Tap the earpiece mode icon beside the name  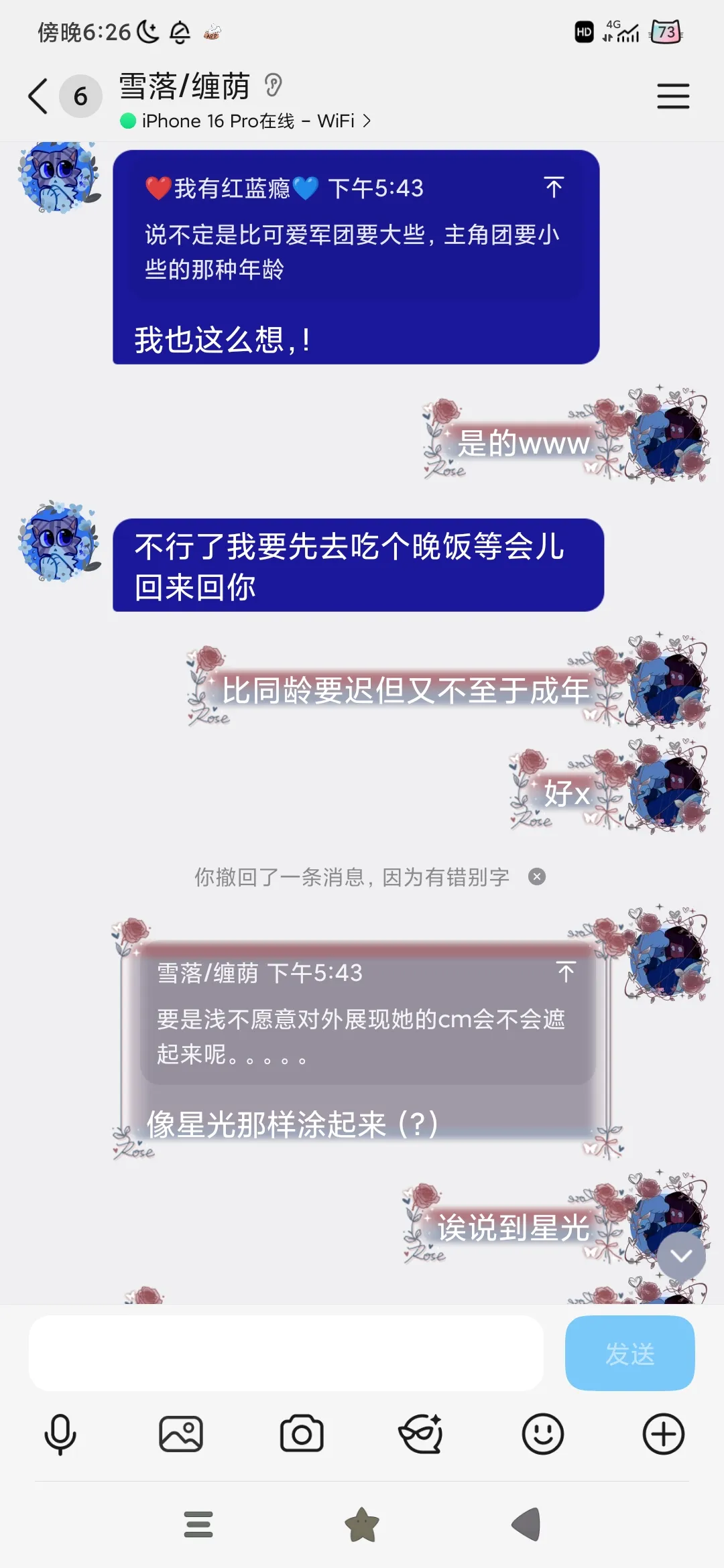point(273,86)
